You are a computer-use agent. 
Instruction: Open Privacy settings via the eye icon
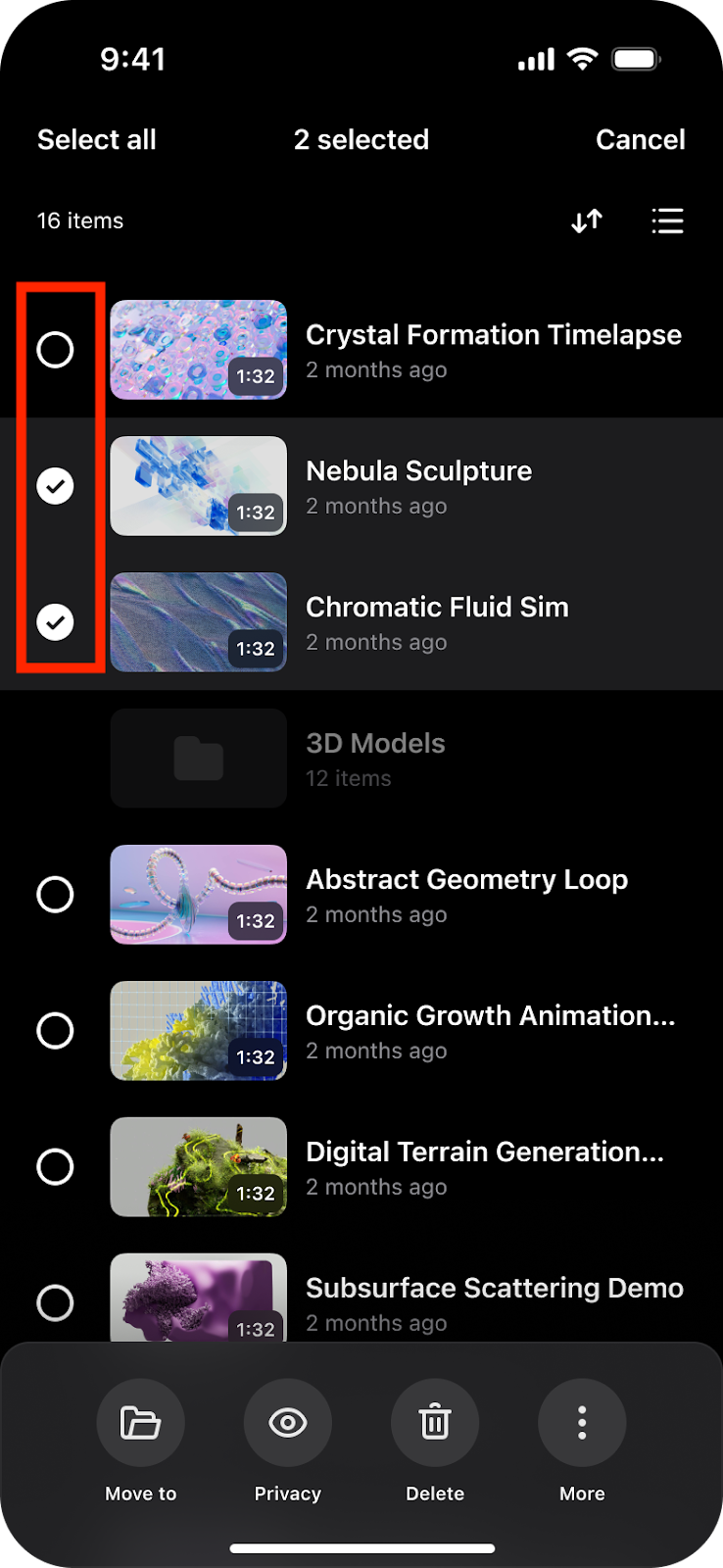(287, 1422)
